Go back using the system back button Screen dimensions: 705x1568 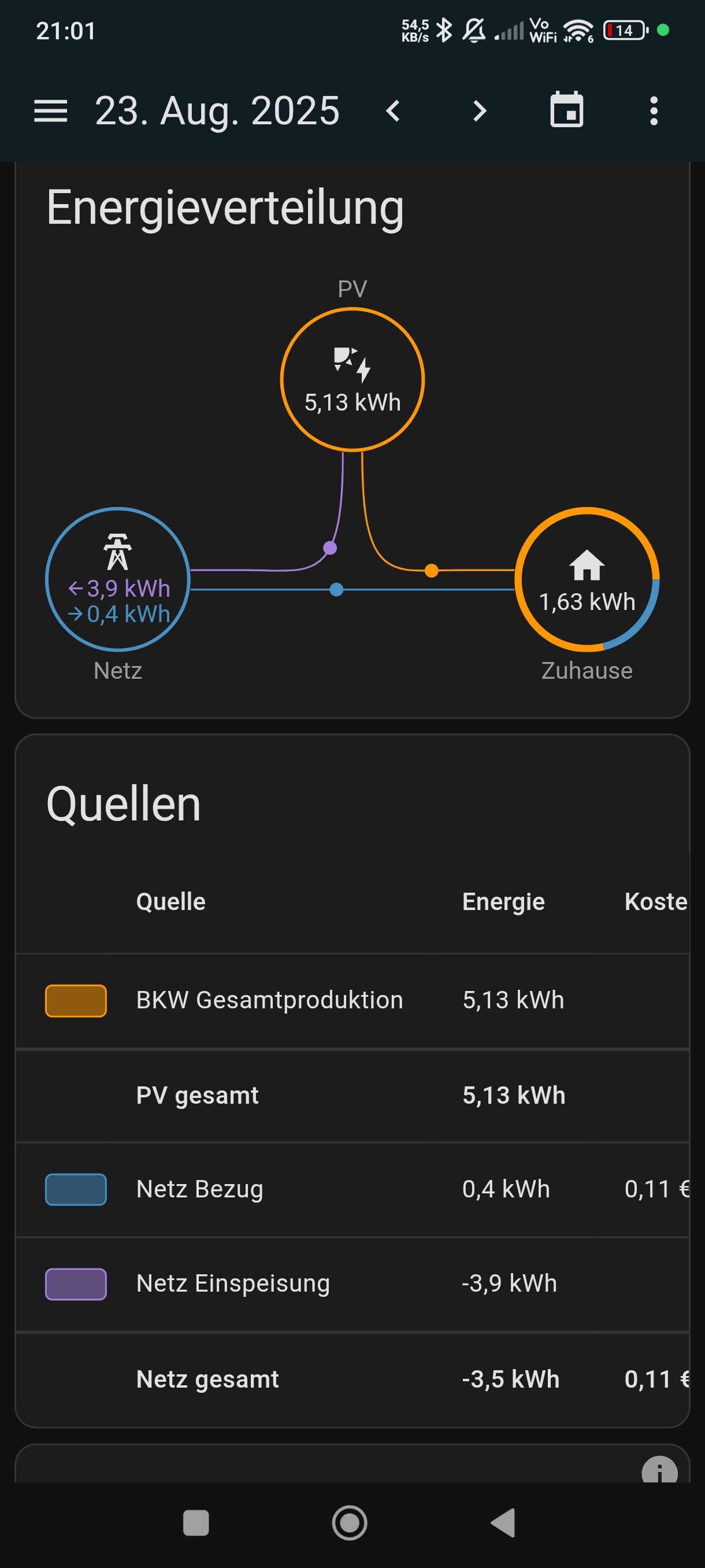point(504,1523)
